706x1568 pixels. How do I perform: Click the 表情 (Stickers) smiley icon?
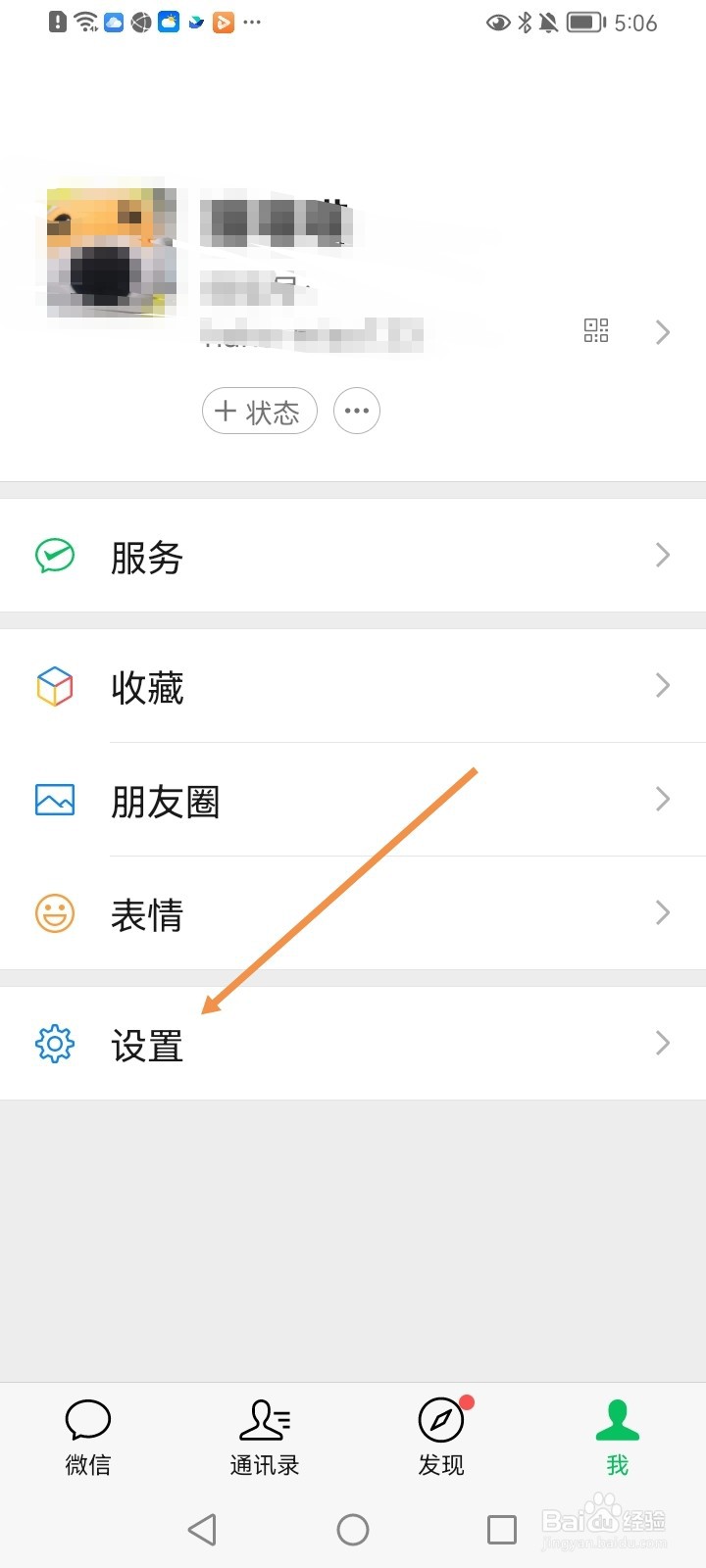55,912
